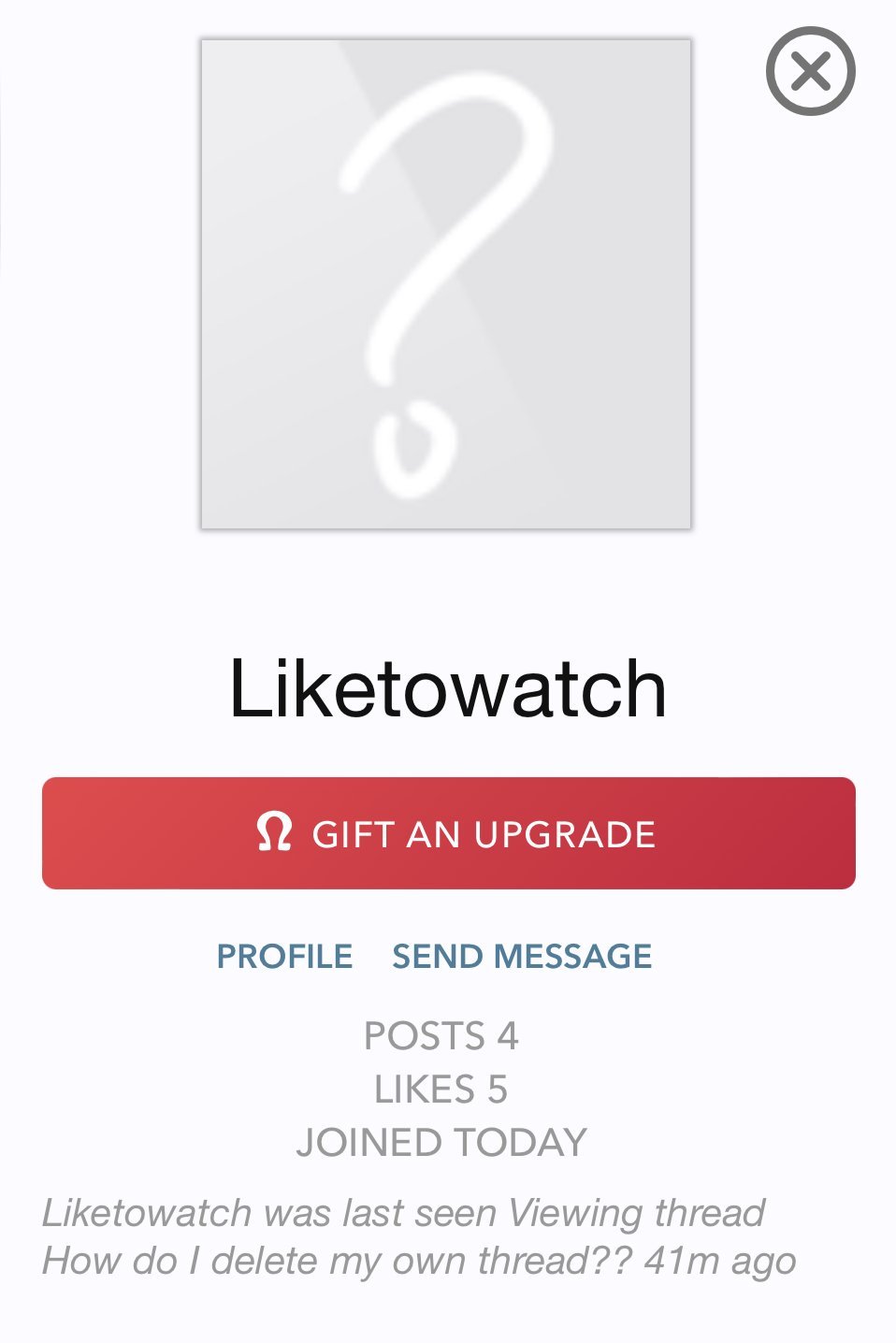Viewport: 896px width, 1343px height.
Task: Send a message to Liketowatch
Action: 522,956
